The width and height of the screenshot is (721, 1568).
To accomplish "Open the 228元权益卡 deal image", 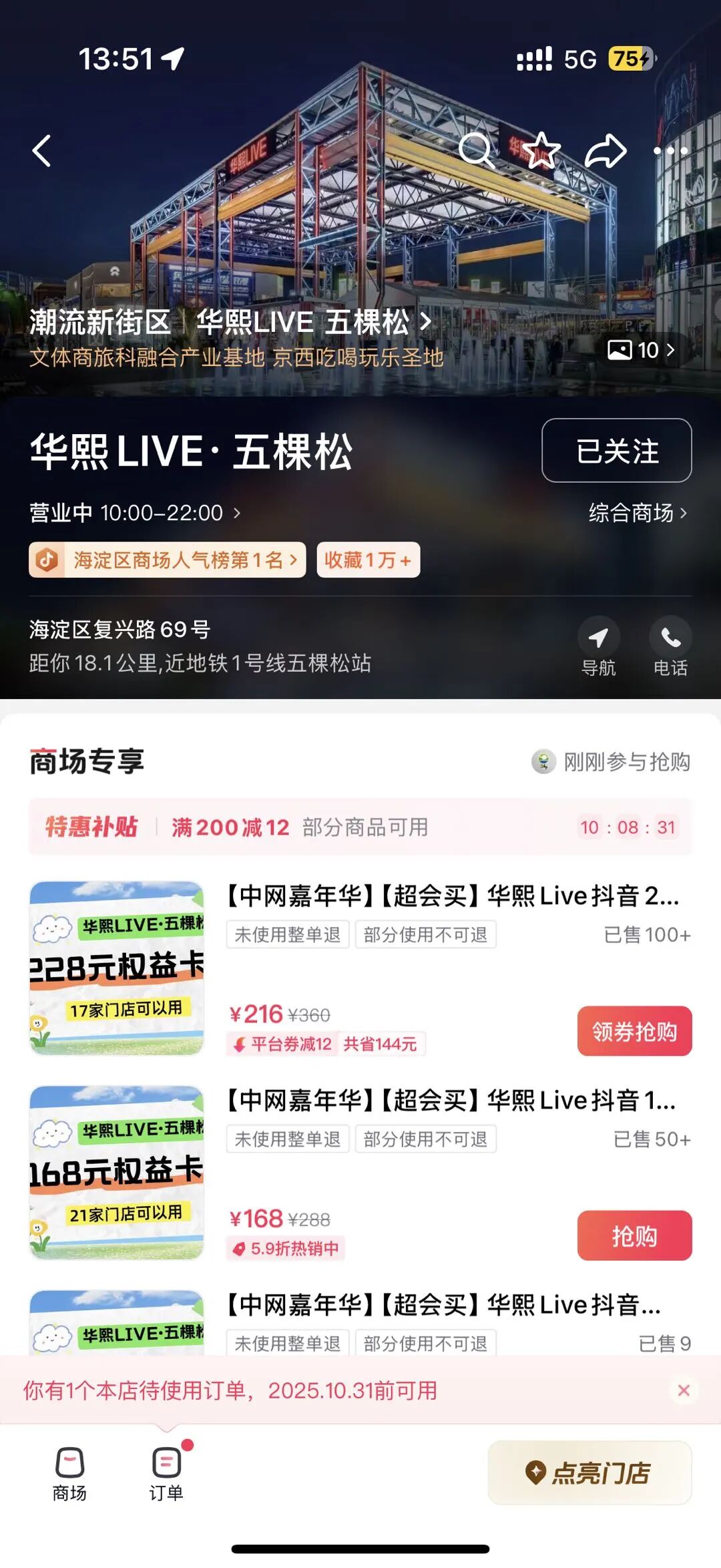I will click(x=117, y=968).
